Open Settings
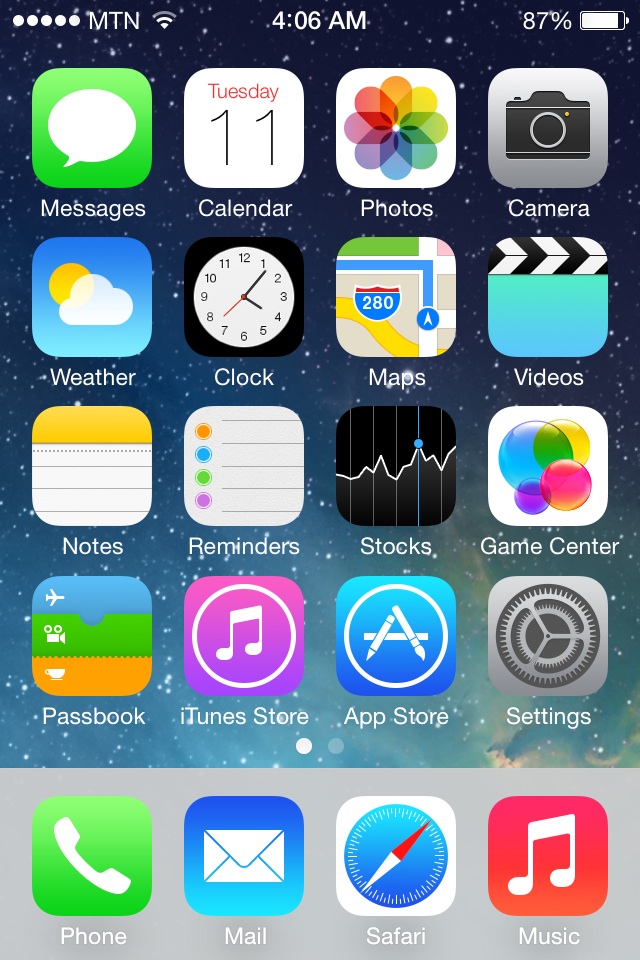Viewport: 640px width, 960px height. [548, 636]
